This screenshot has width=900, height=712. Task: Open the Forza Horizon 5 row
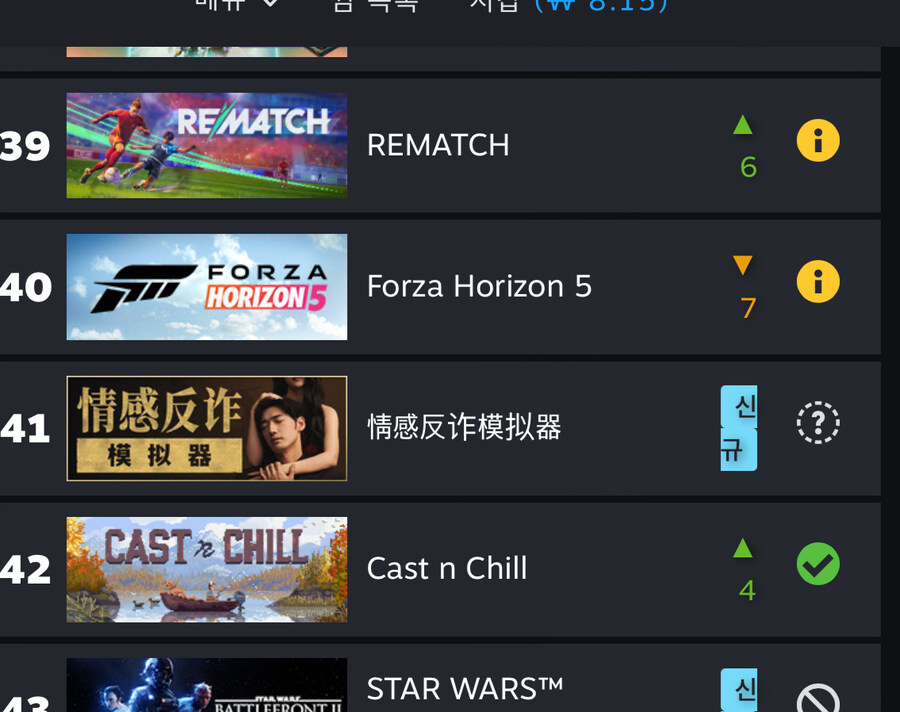479,287
